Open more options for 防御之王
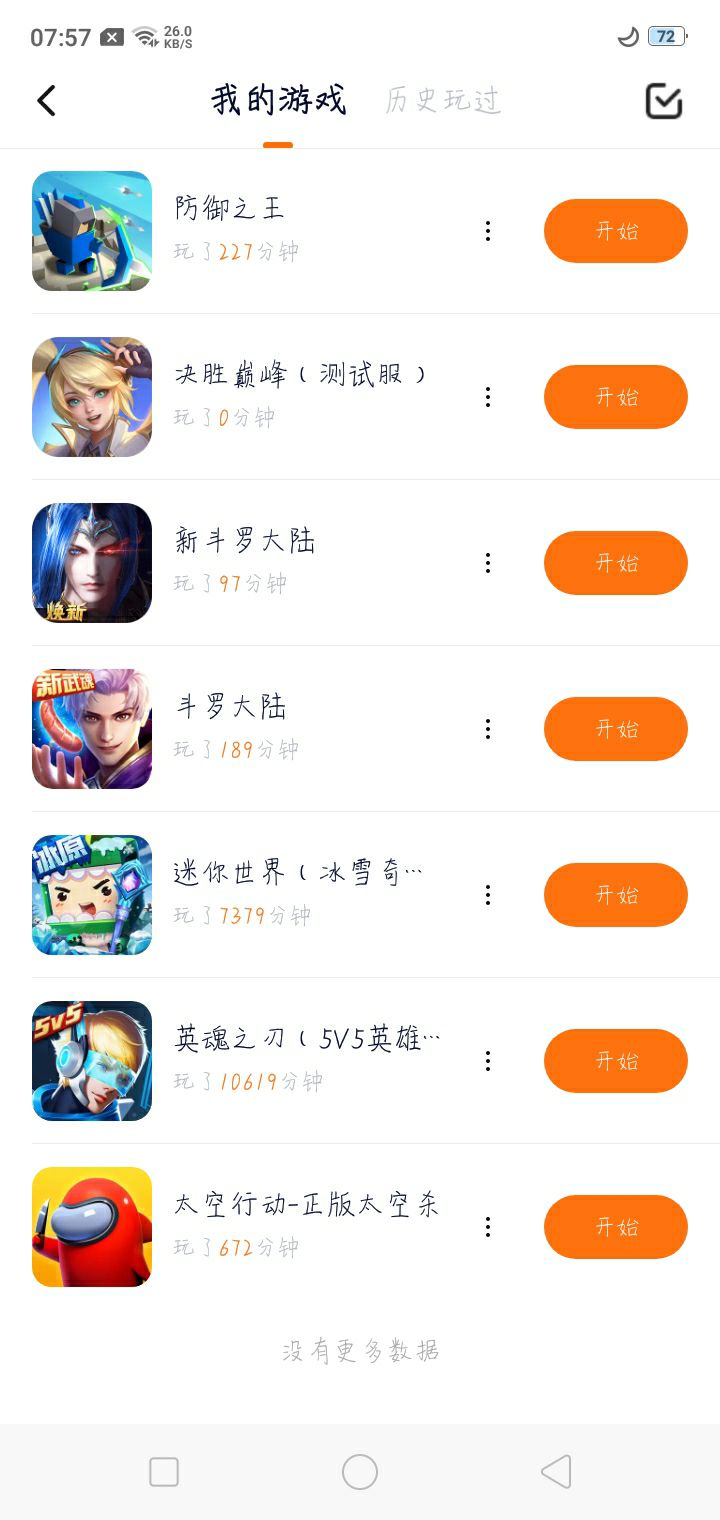The width and height of the screenshot is (720, 1520). pos(488,231)
